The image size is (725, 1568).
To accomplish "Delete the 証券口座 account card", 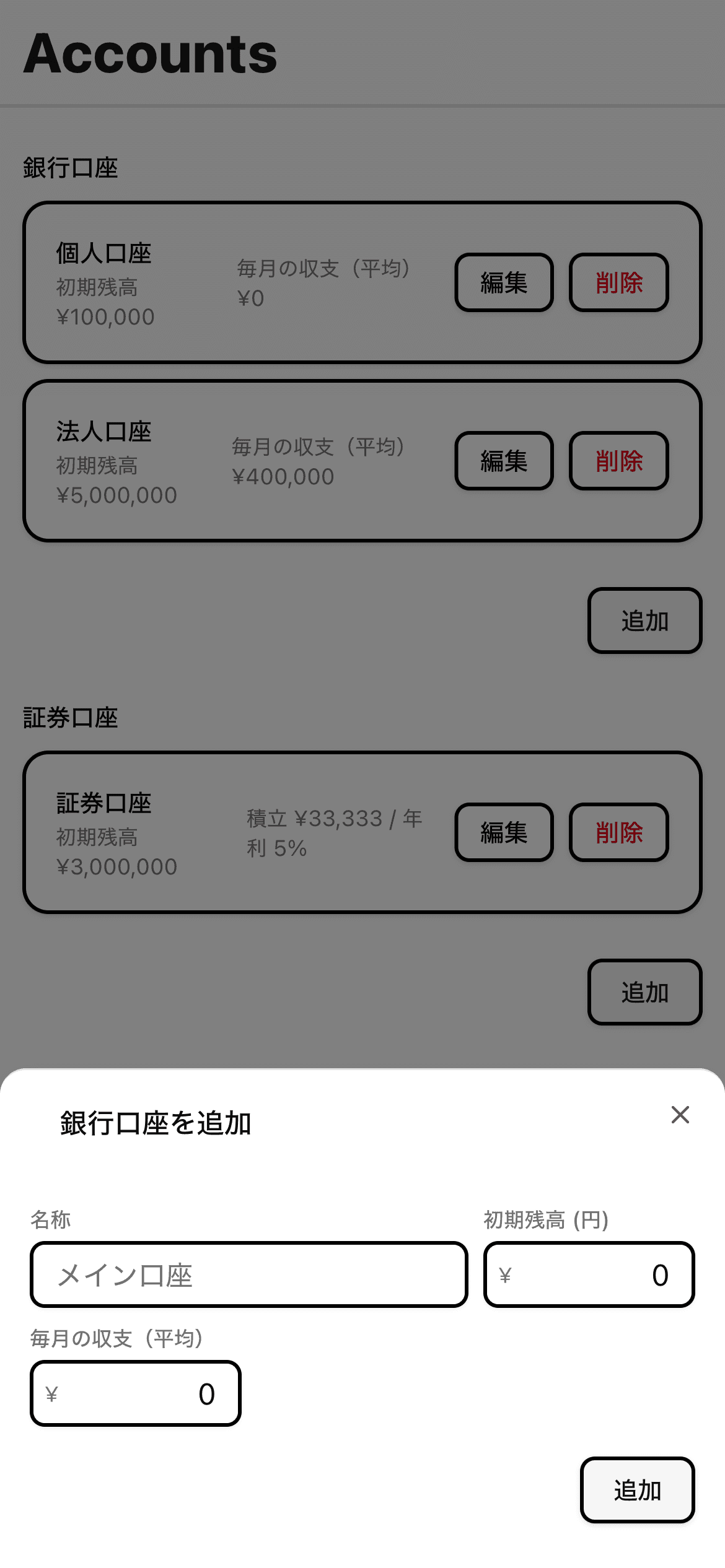I will click(x=618, y=832).
